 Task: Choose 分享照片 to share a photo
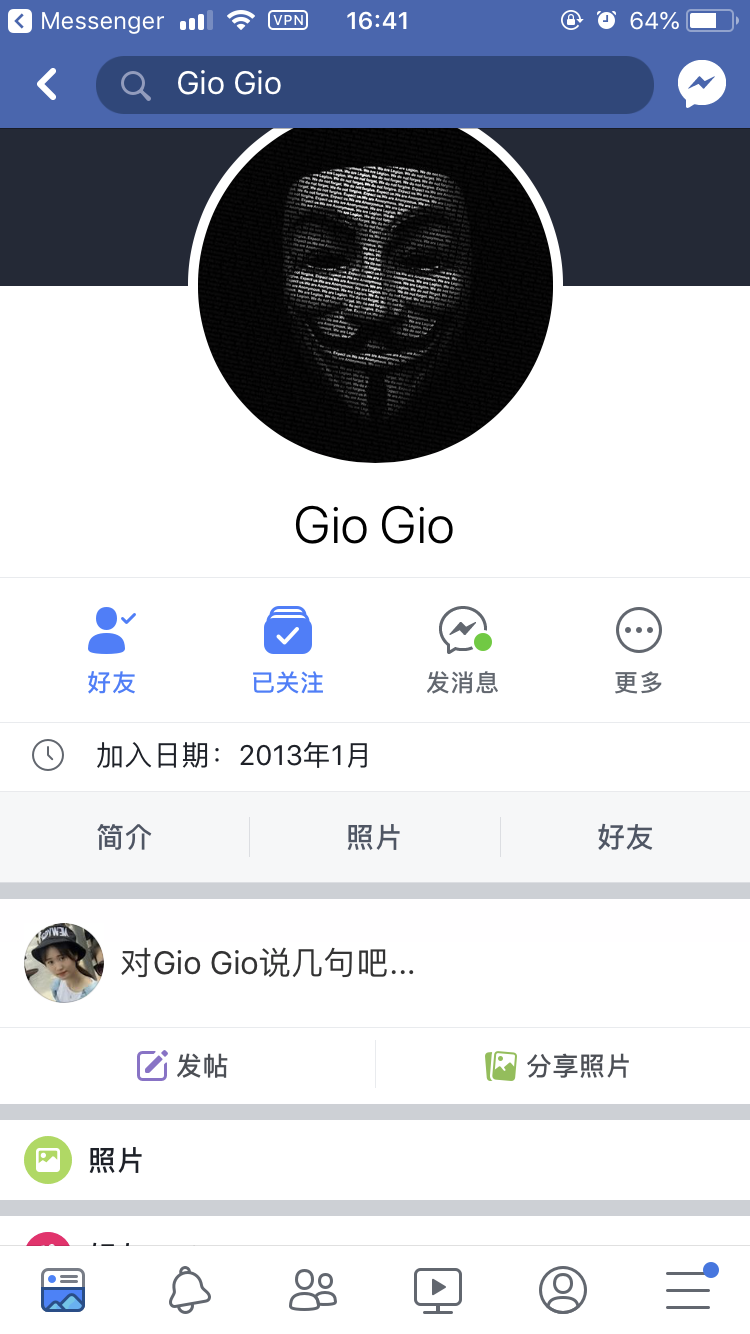(558, 1066)
